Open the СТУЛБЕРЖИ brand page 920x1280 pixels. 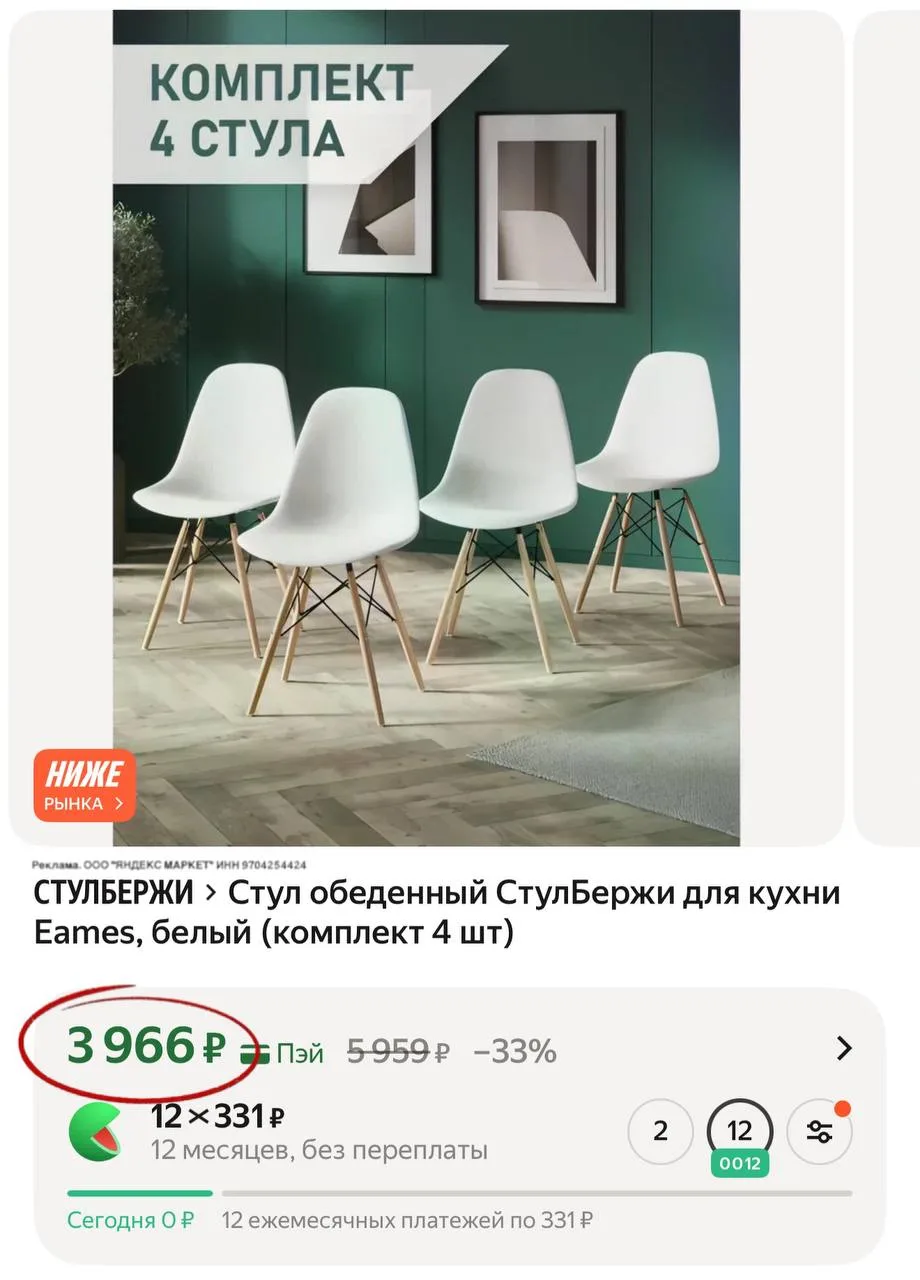(x=114, y=893)
